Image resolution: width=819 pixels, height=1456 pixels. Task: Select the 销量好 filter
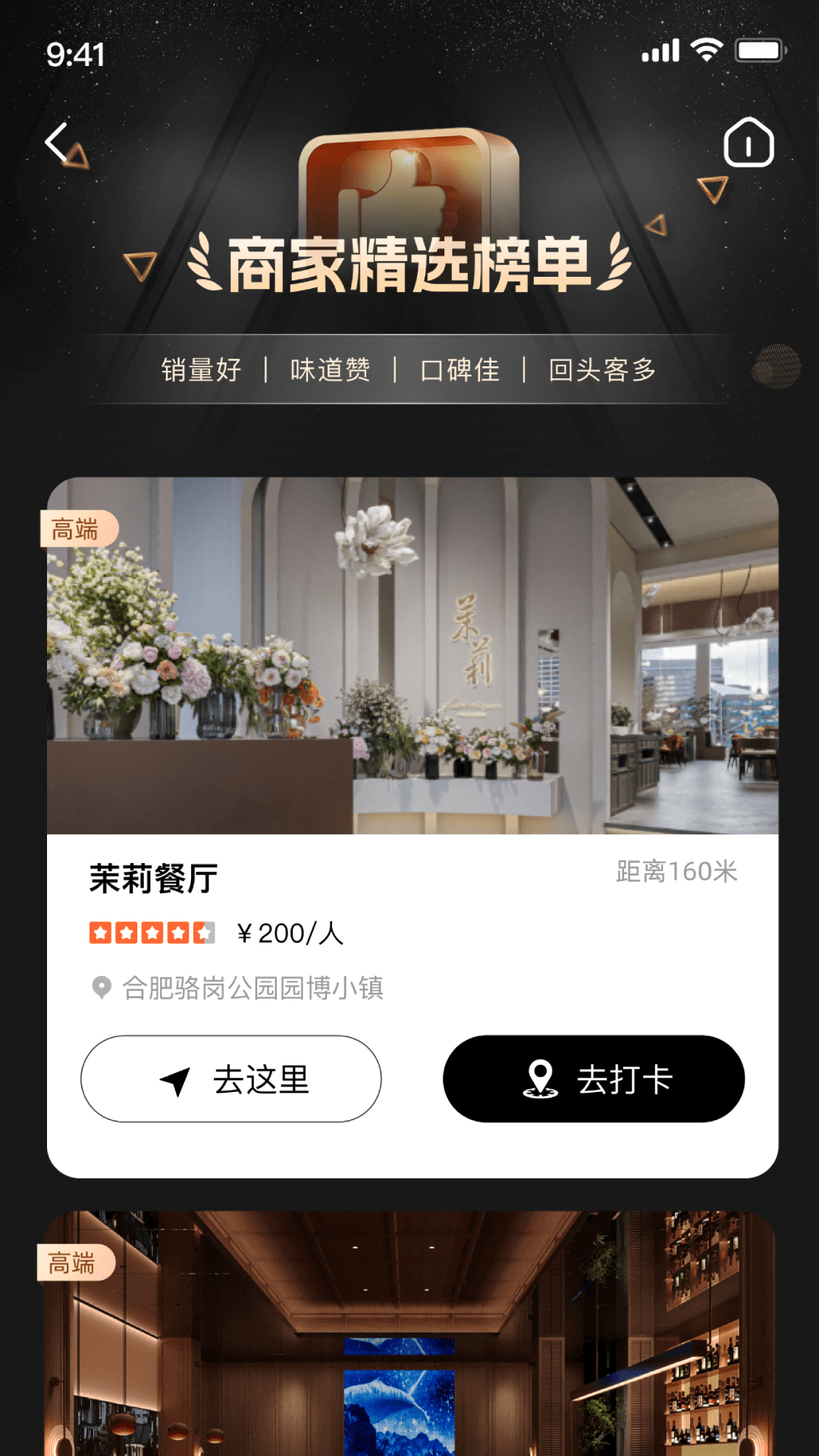pyautogui.click(x=202, y=369)
